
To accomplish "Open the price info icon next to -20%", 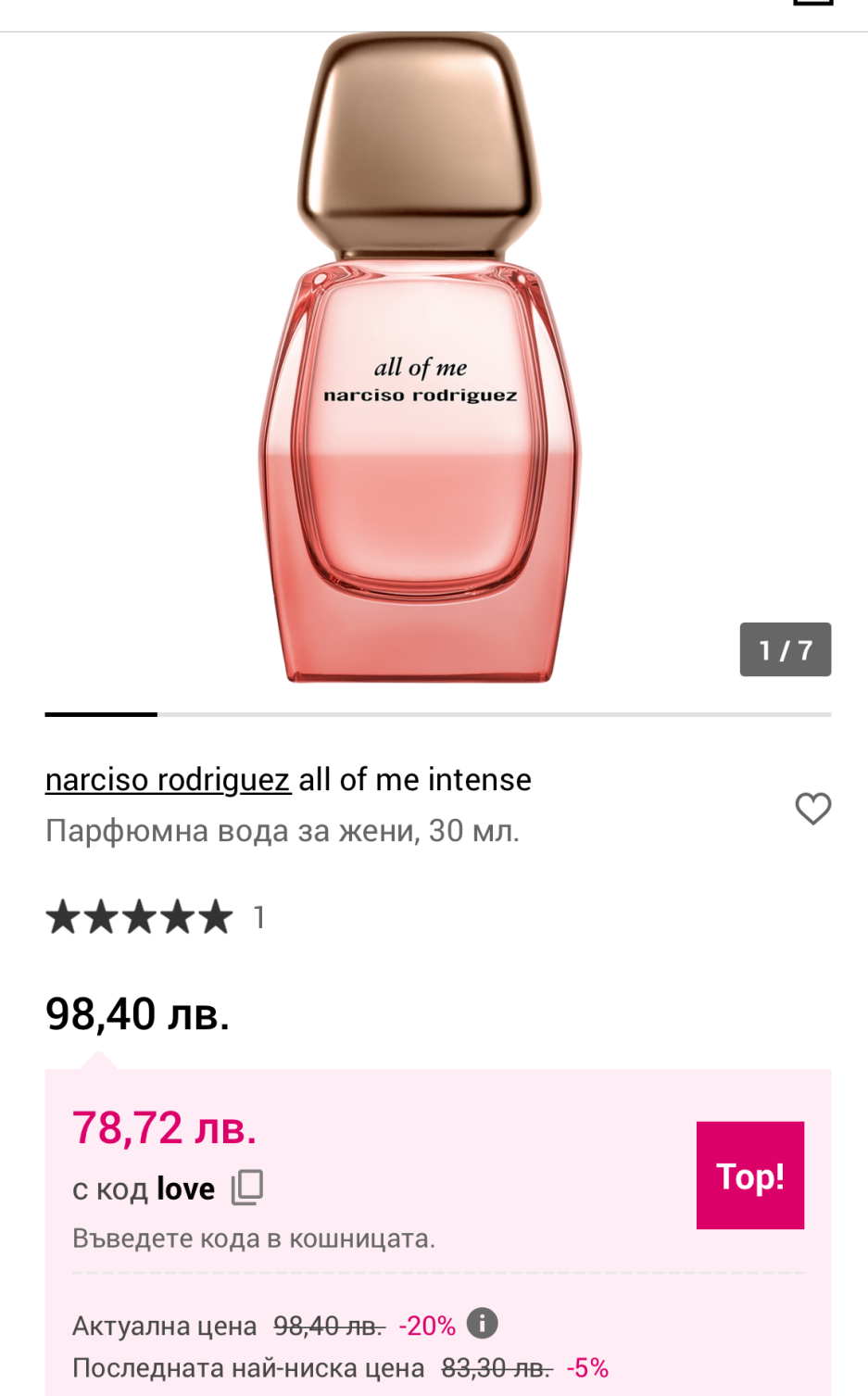I will click(x=482, y=1324).
